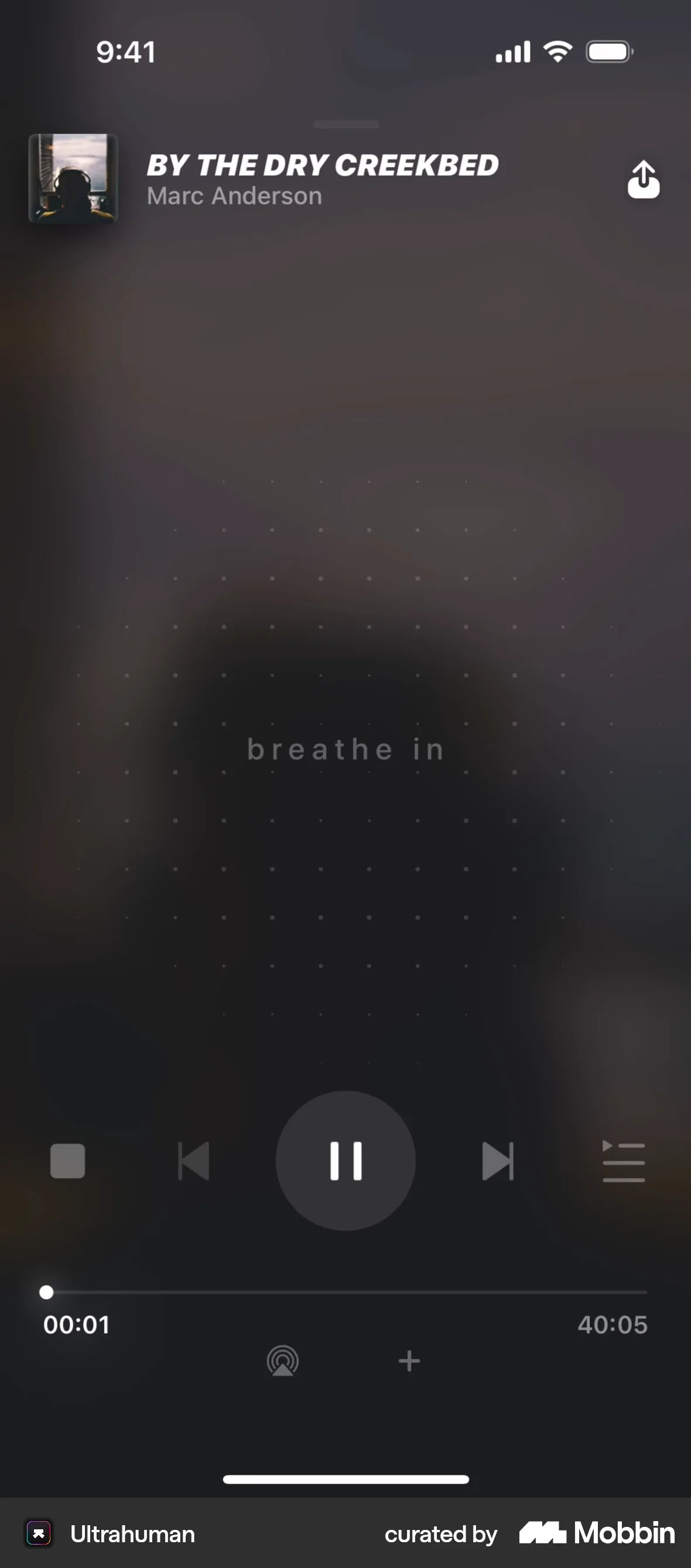Tap artist name Marc Anderson

tap(234, 196)
